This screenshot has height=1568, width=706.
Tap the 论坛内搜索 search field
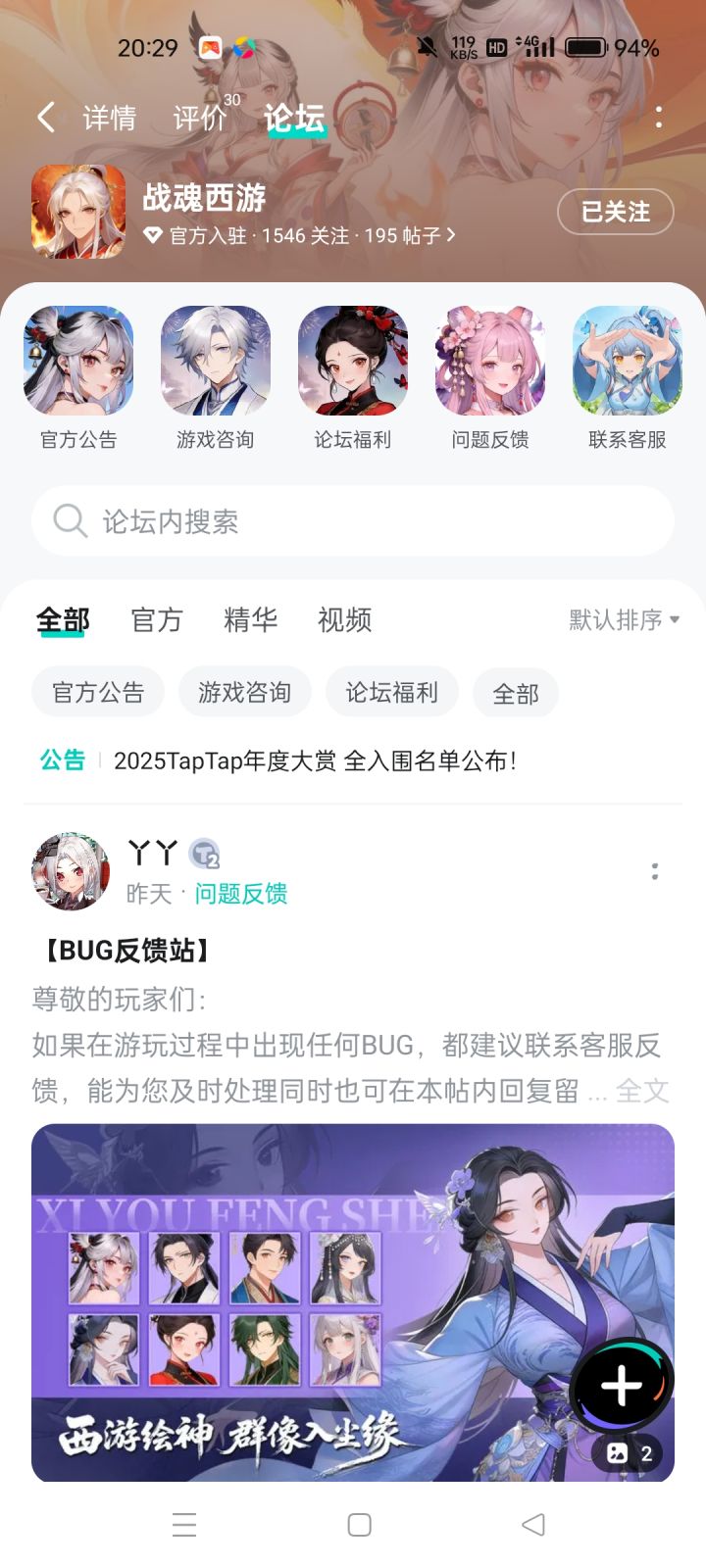coord(353,521)
